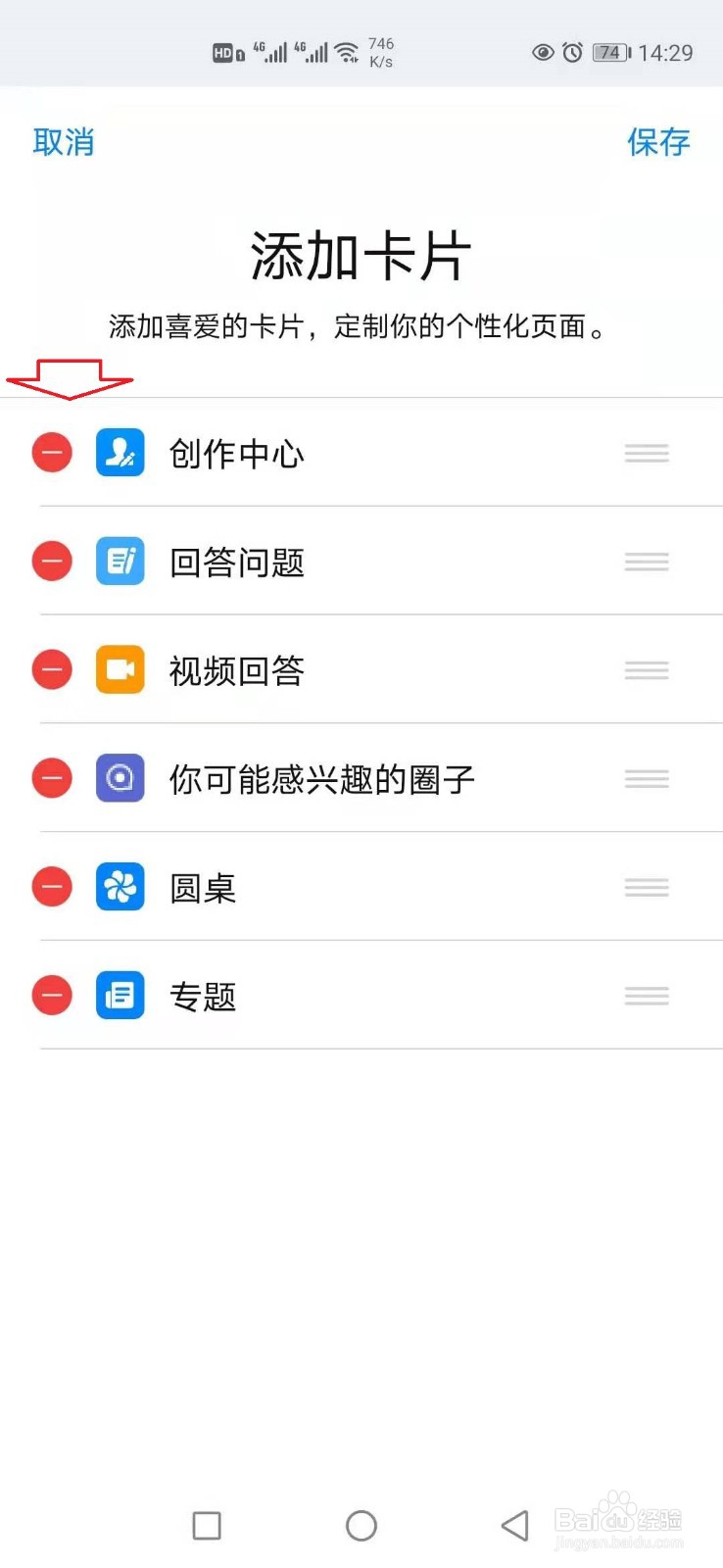The width and height of the screenshot is (723, 1568).
Task: Remove the 创作中心 card
Action: (52, 453)
